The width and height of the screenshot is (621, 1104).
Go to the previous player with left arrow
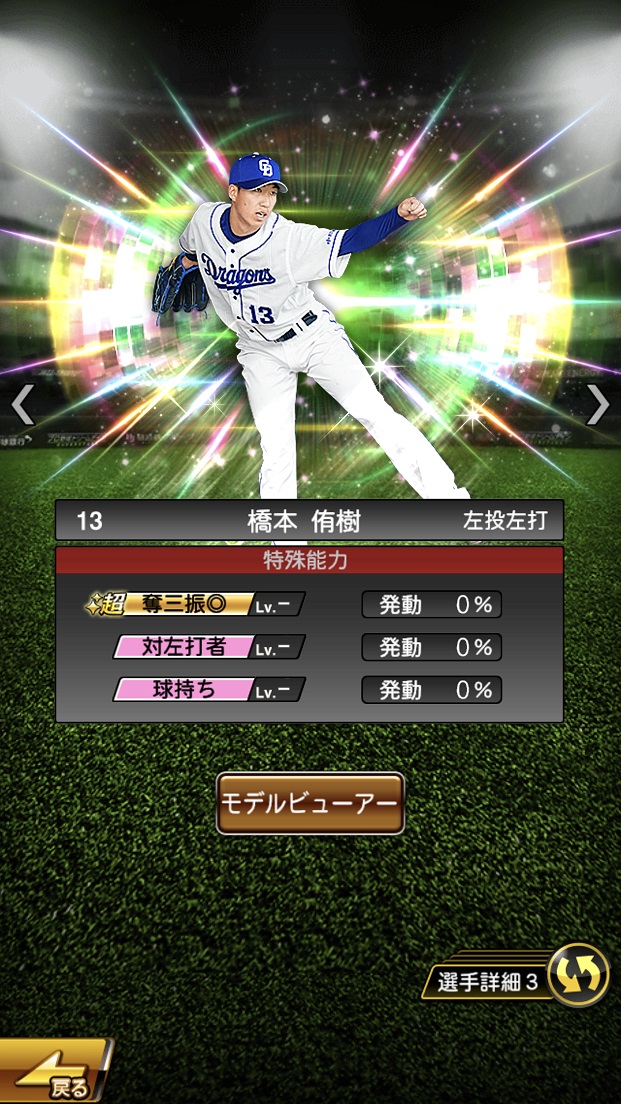pos(22,404)
